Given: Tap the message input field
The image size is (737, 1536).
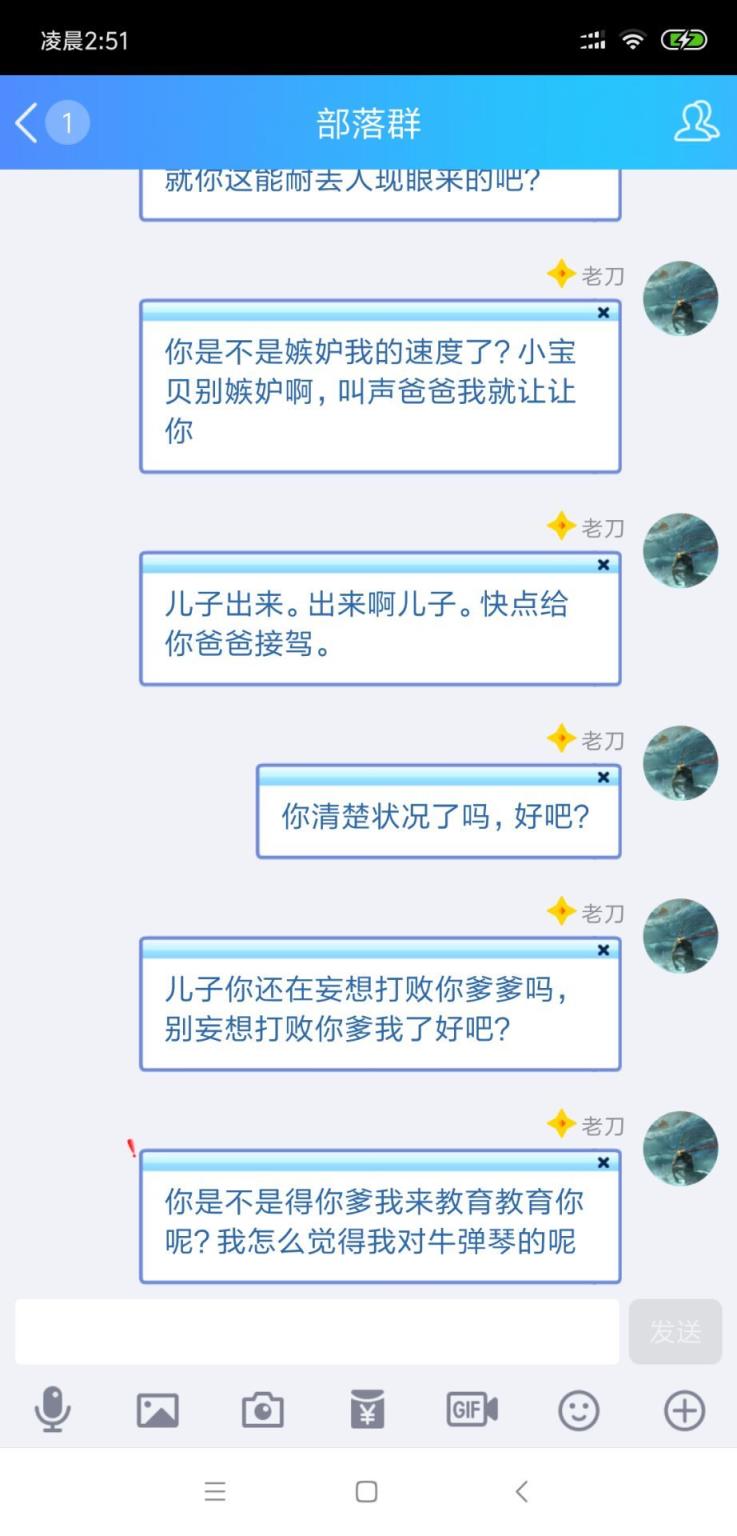Looking at the screenshot, I should pos(316,1332).
